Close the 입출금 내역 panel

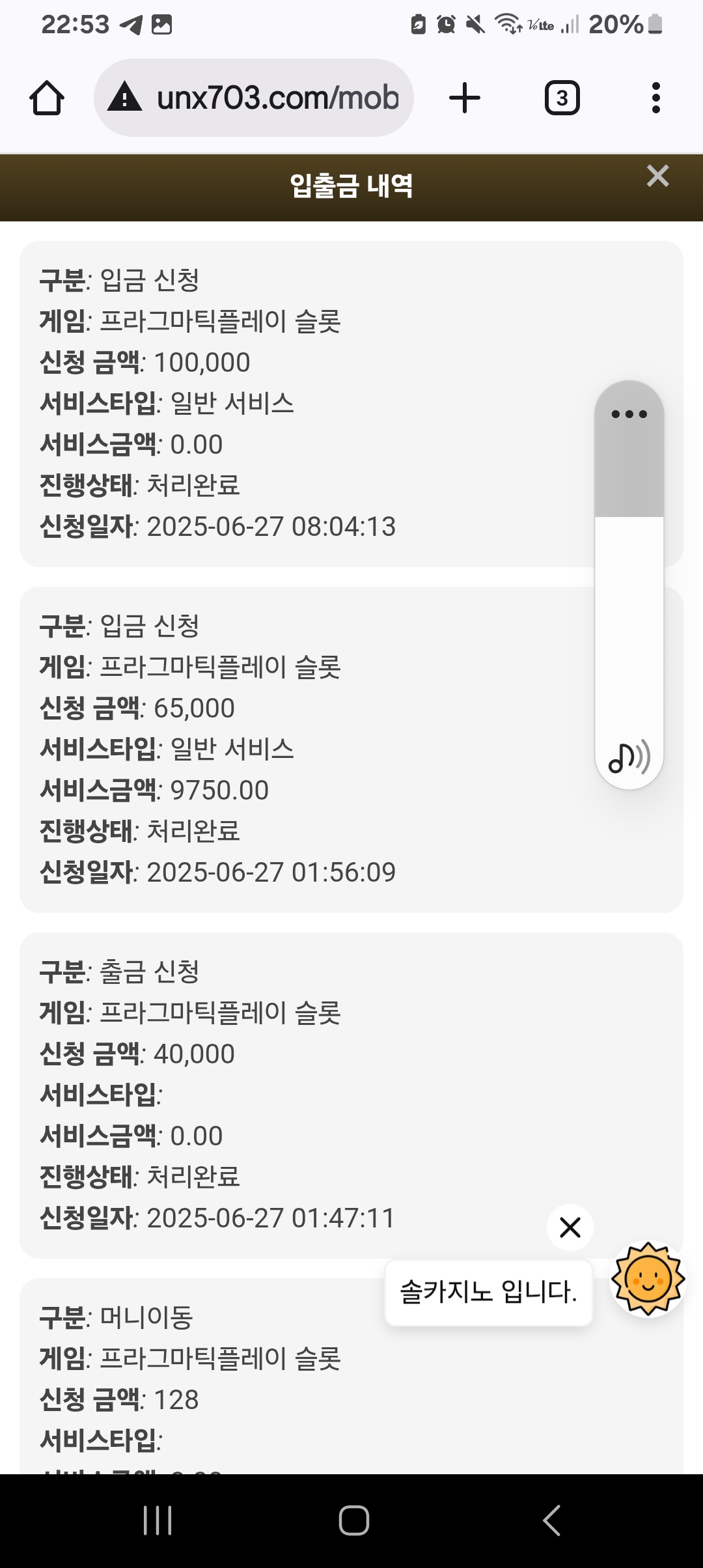[657, 176]
